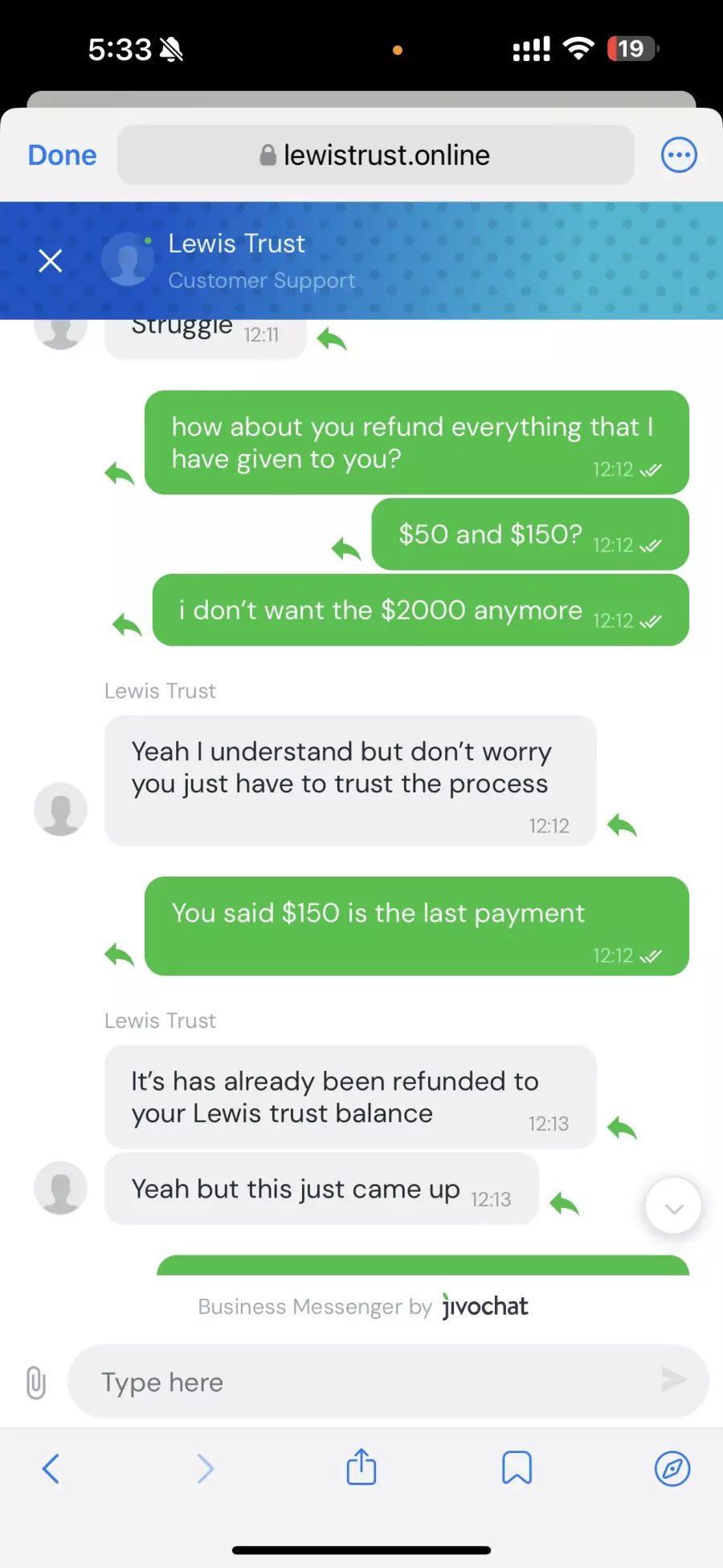Go back to the previous page

(51, 1468)
